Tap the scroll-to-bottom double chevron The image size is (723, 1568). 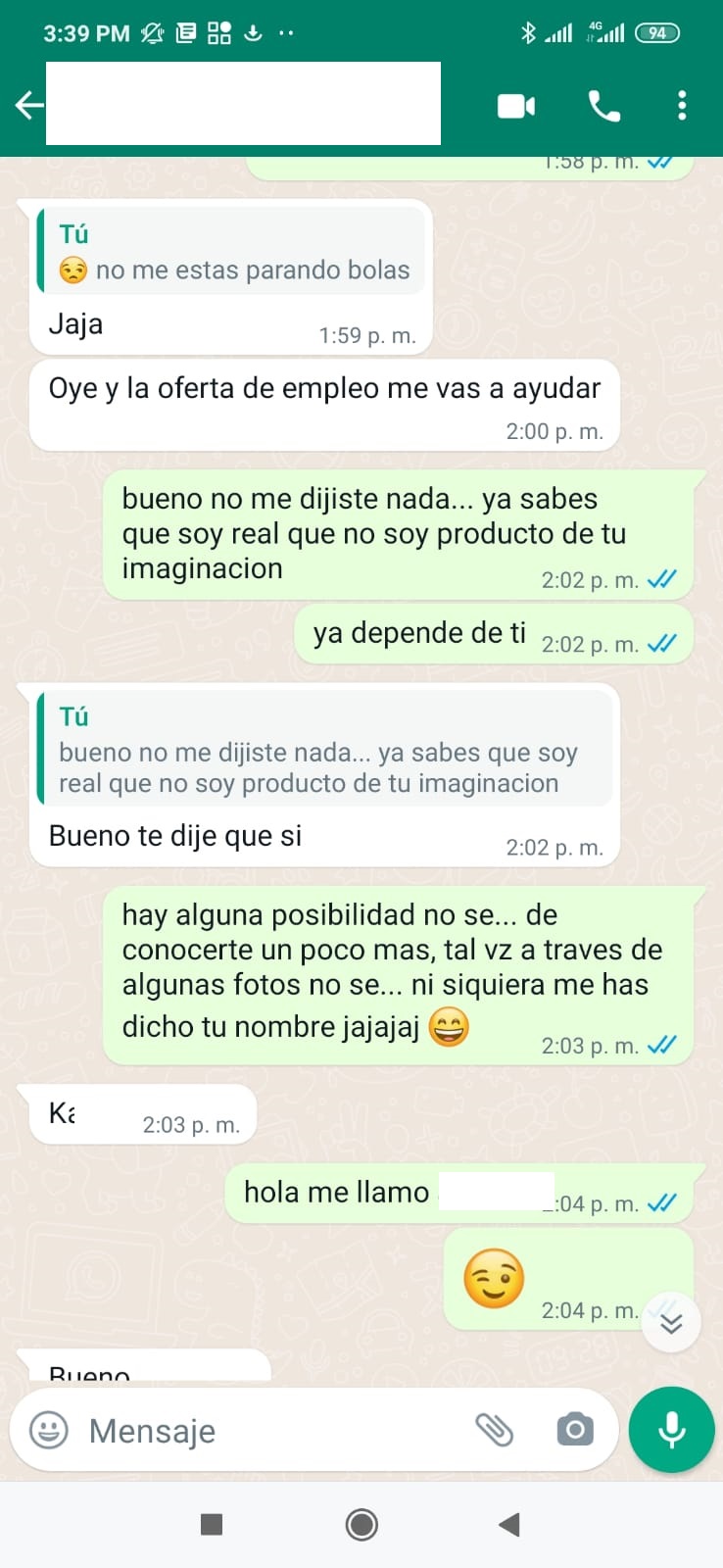[x=671, y=1322]
